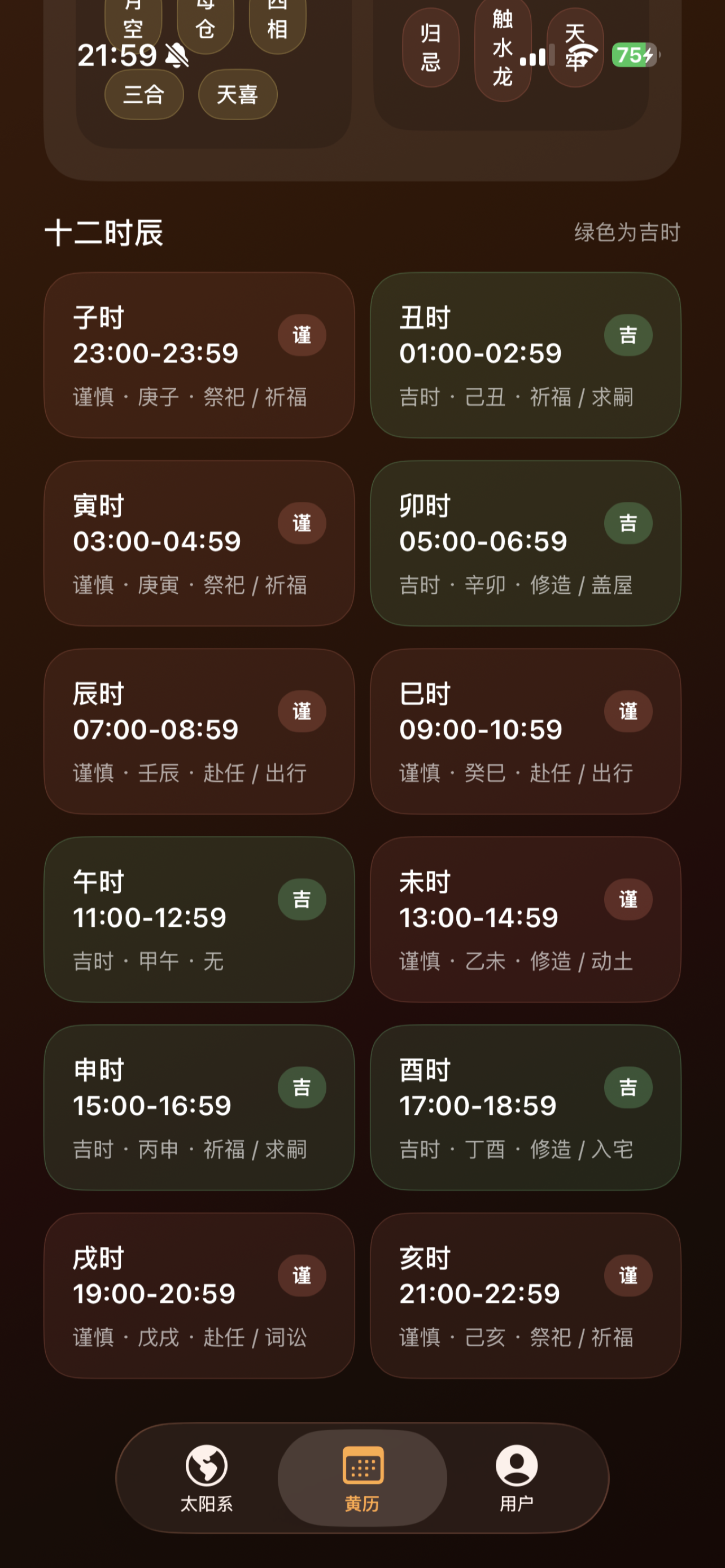The height and width of the screenshot is (1568, 725).
Task: Open the 用户 tab
Action: click(516, 1478)
